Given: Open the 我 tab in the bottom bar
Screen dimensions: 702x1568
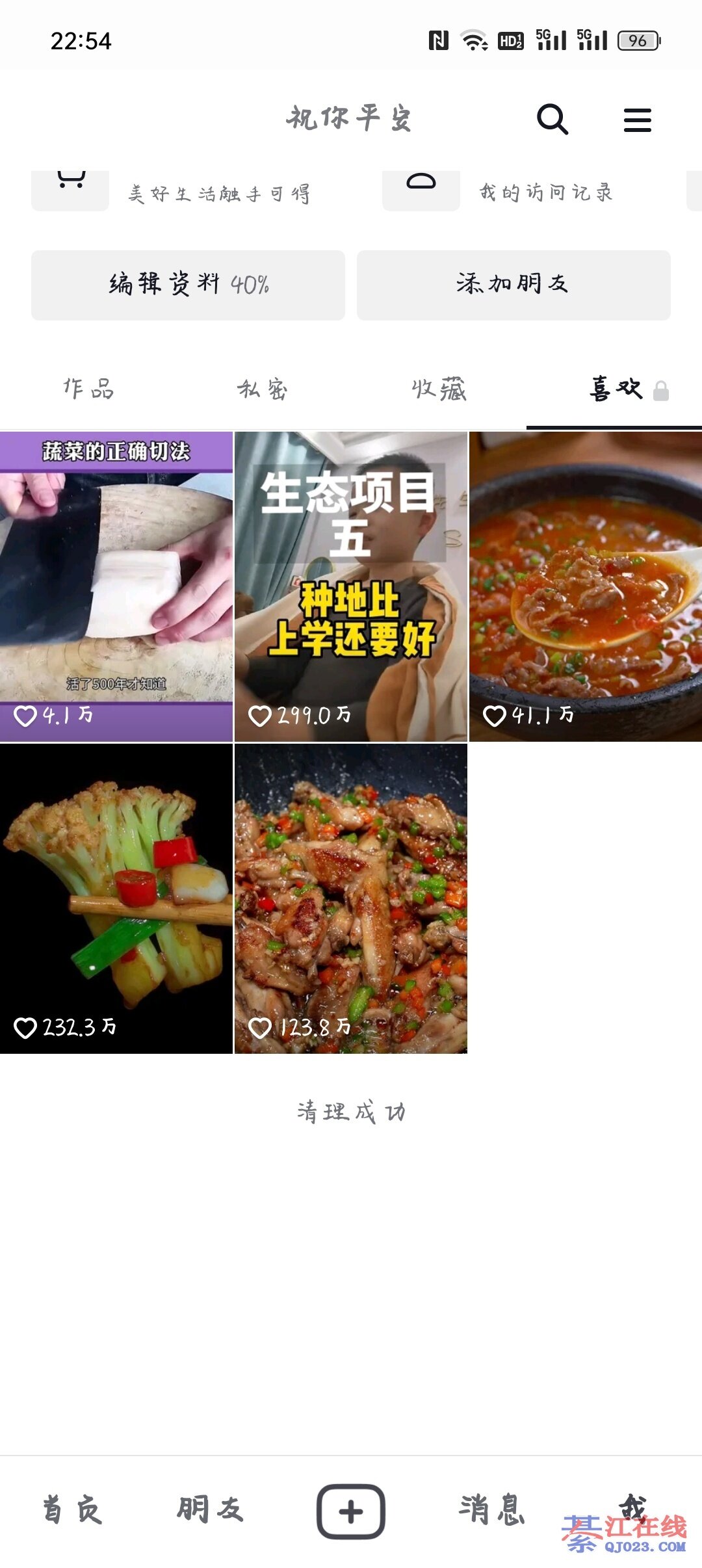Looking at the screenshot, I should click(632, 1508).
